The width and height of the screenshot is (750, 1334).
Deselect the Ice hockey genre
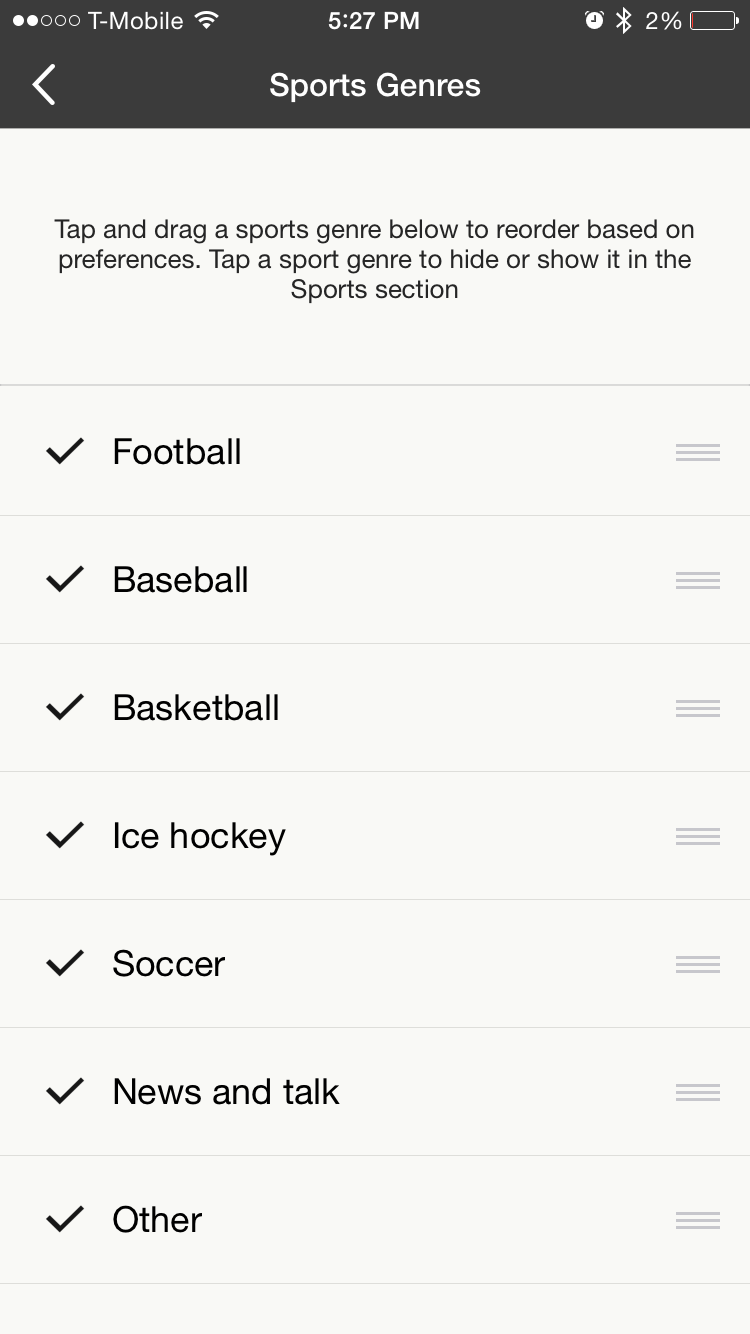pos(66,836)
